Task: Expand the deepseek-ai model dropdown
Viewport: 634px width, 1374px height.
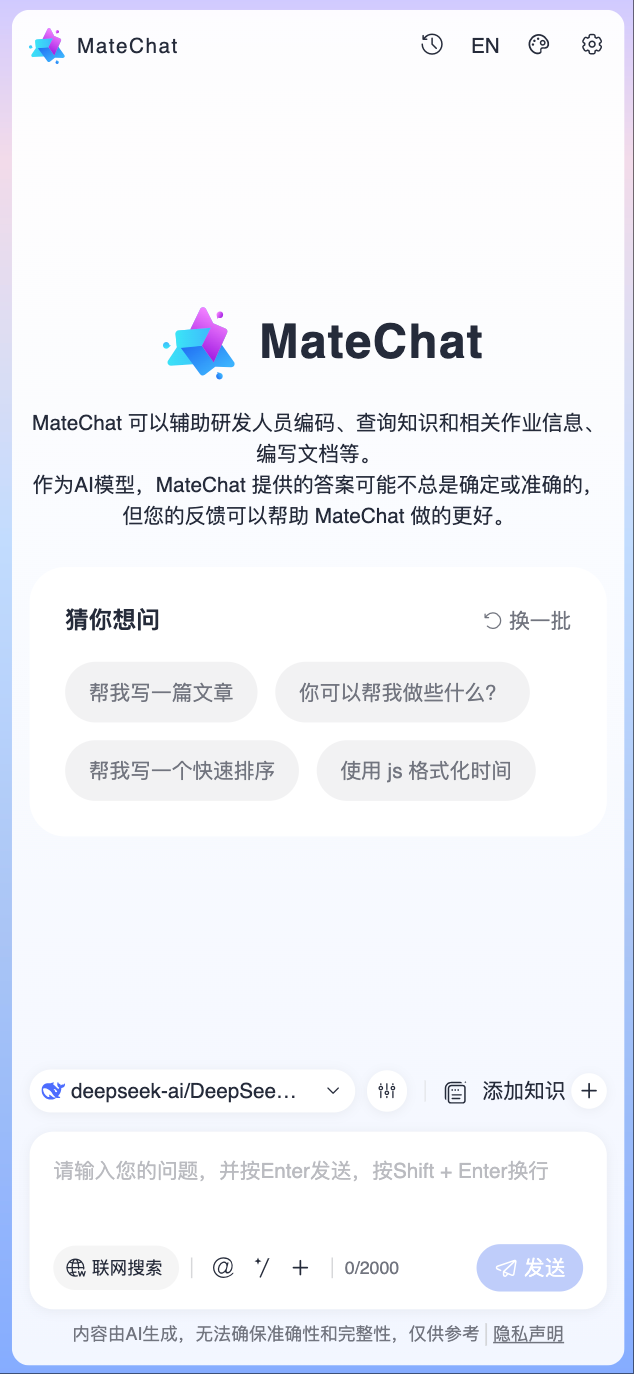Action: pyautogui.click(x=192, y=1091)
